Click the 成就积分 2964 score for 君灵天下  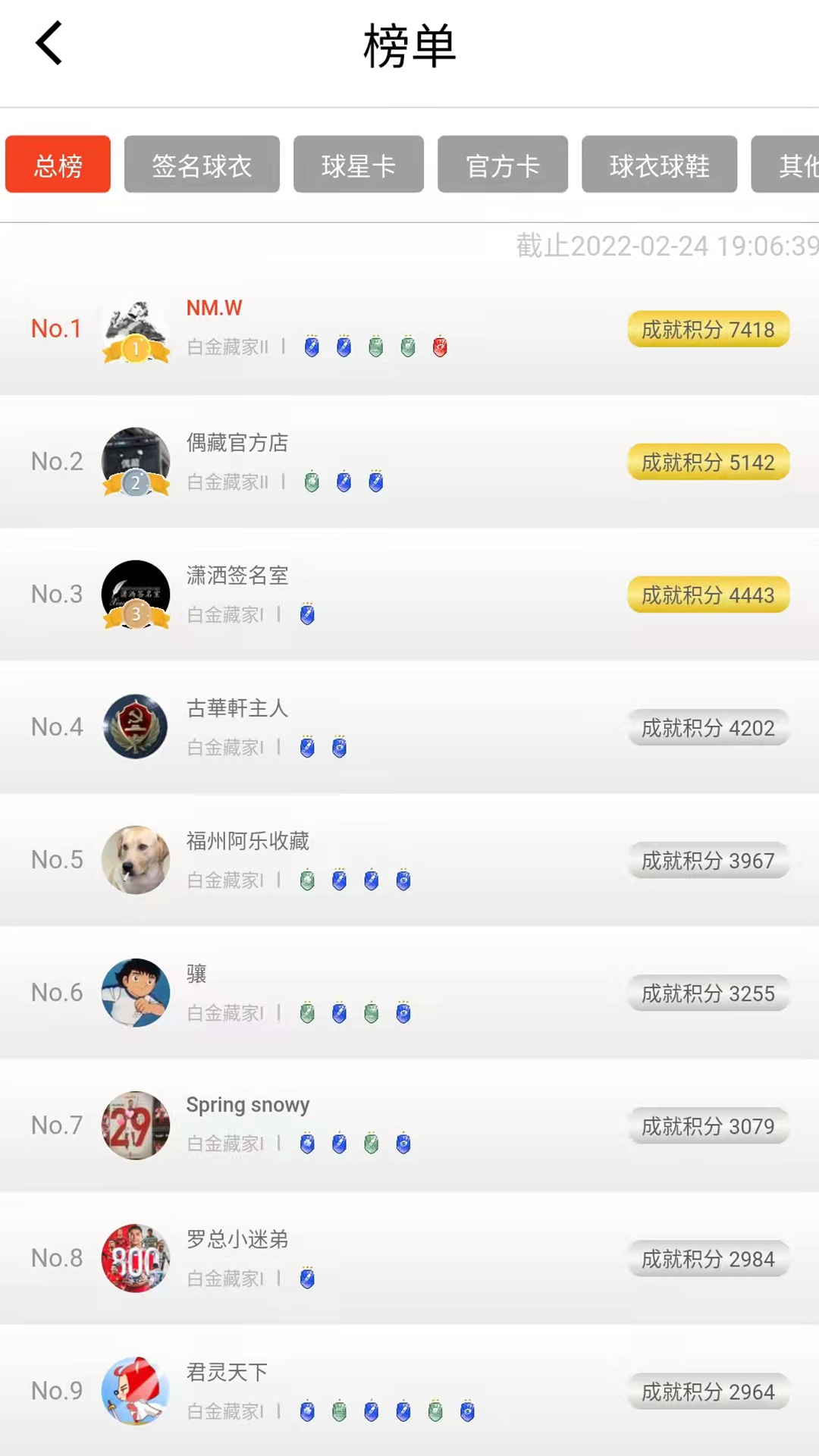click(x=708, y=1392)
